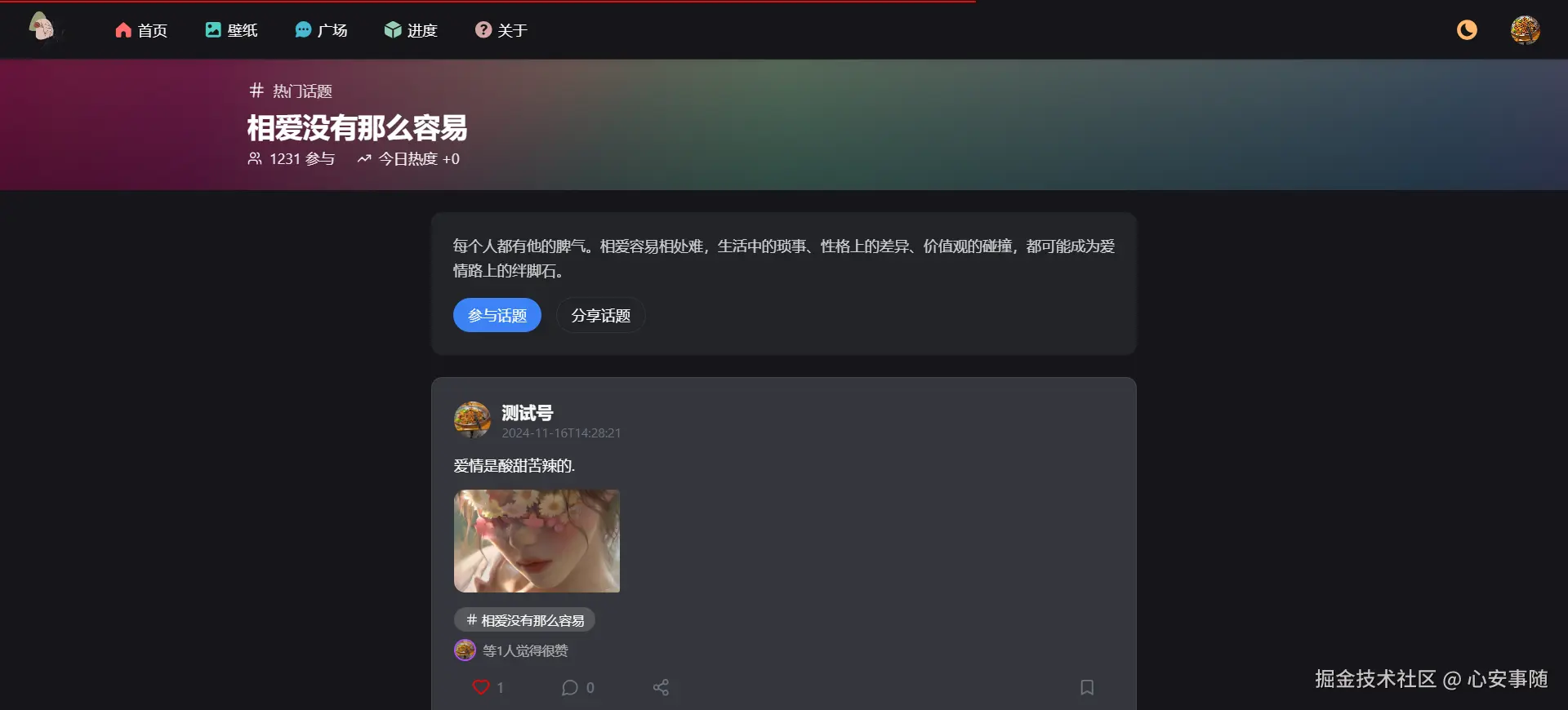1568x710 pixels.
Task: Tap the # 相爱没有那么容易 topic tag
Action: (524, 620)
